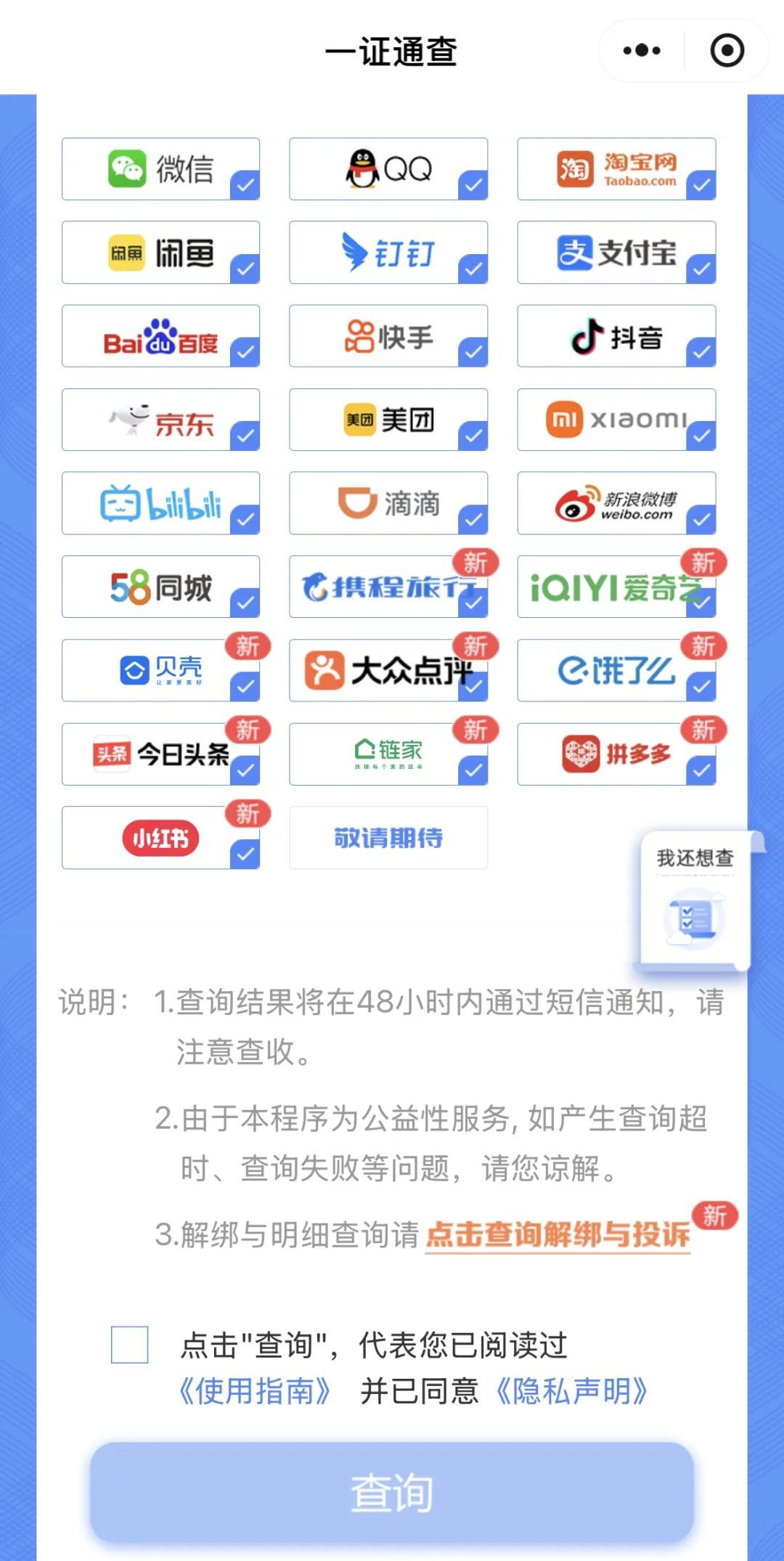
Task: Open the 我还想查 floating card
Action: pos(695,900)
